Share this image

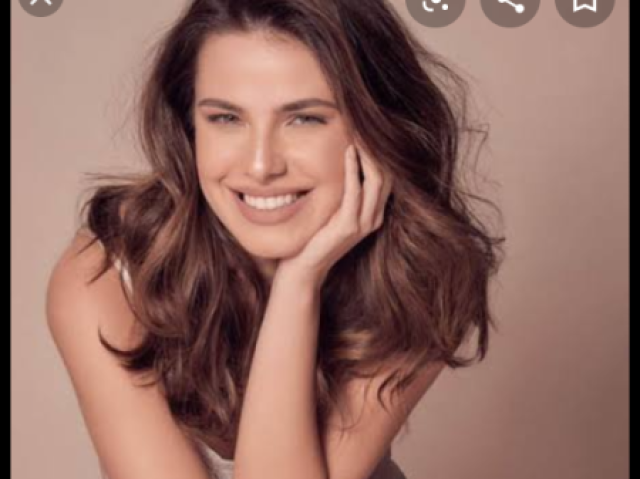(509, 5)
